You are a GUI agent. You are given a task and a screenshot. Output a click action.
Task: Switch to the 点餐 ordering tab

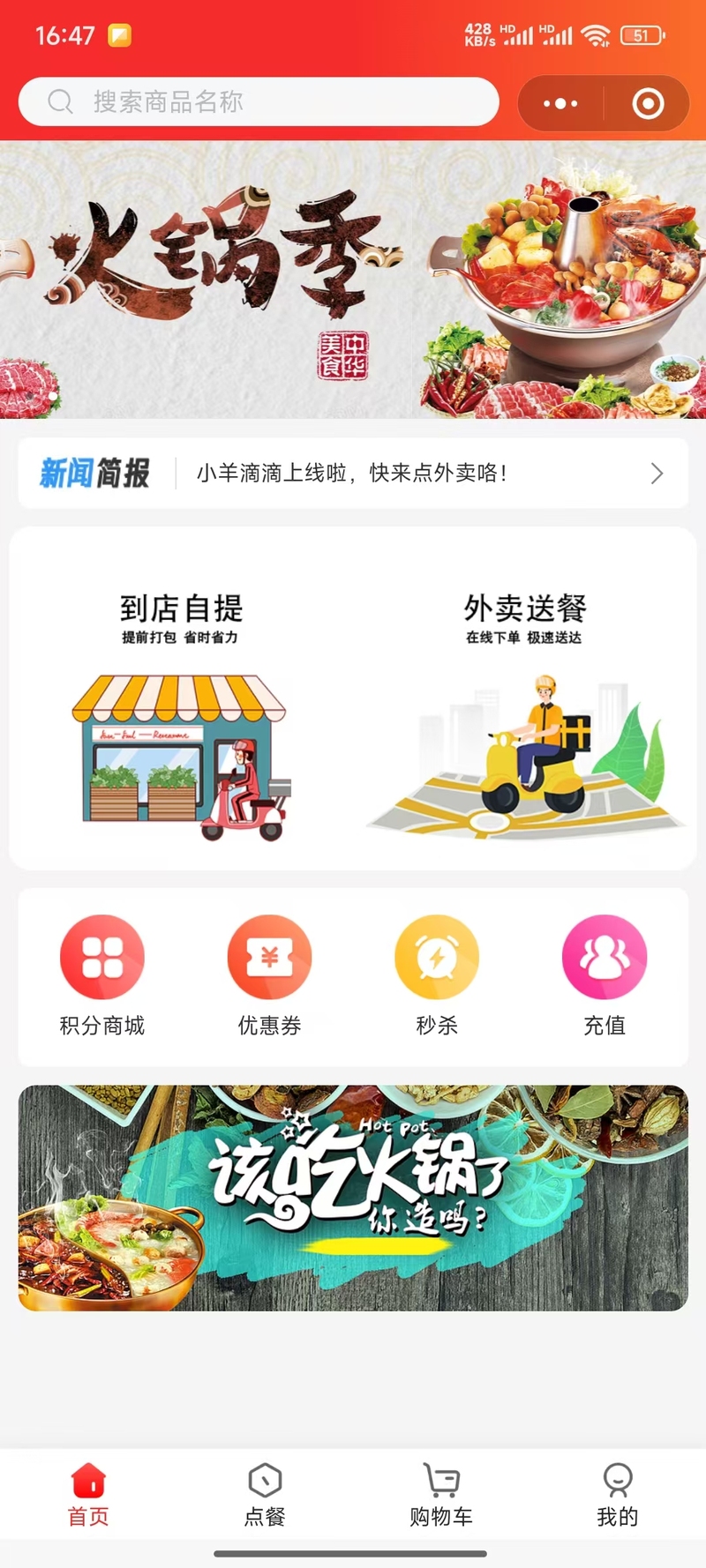coord(265,1494)
